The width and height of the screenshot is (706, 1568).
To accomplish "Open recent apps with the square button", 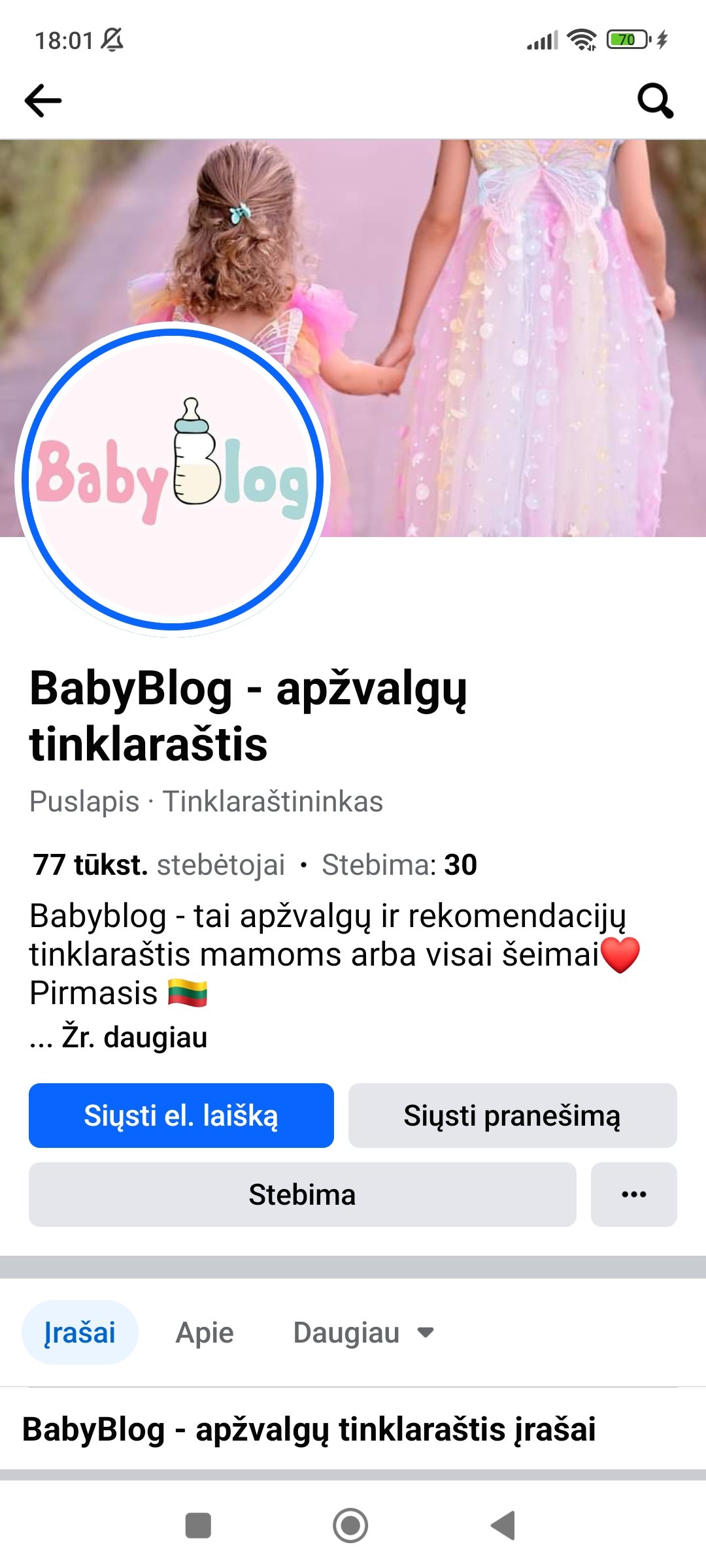I will [198, 1526].
